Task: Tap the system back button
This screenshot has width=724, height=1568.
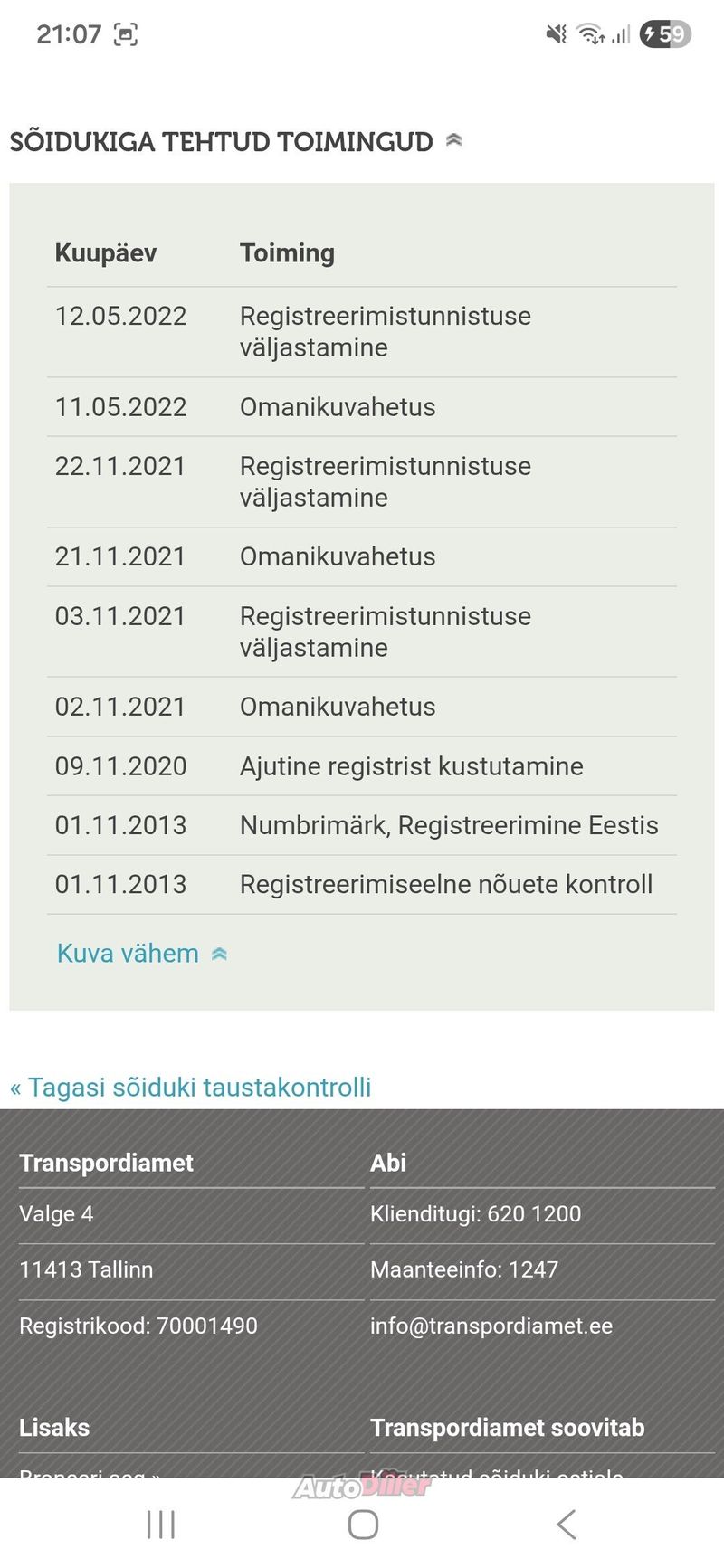Action: tap(567, 1525)
